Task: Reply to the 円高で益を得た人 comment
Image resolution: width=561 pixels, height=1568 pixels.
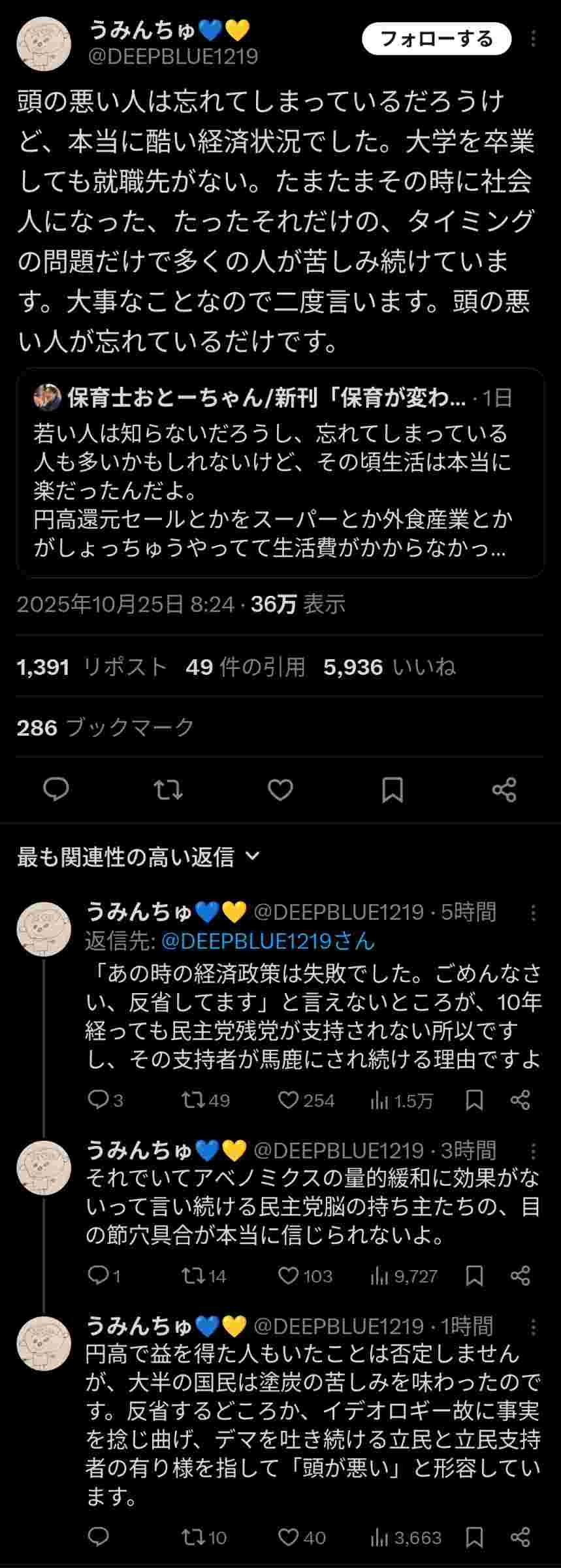Action: (99, 1537)
